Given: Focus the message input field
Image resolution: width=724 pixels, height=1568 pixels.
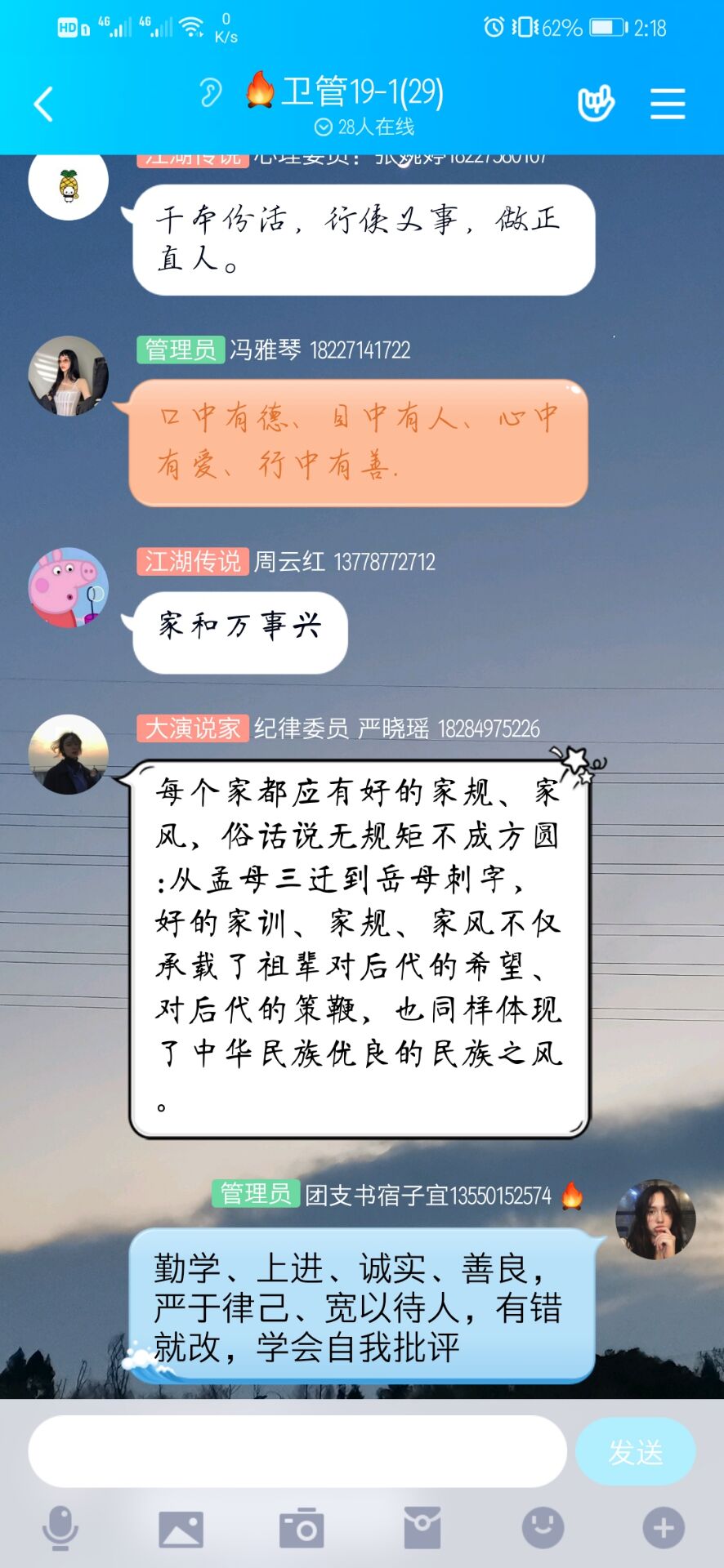Looking at the screenshot, I should pos(297,1451).
